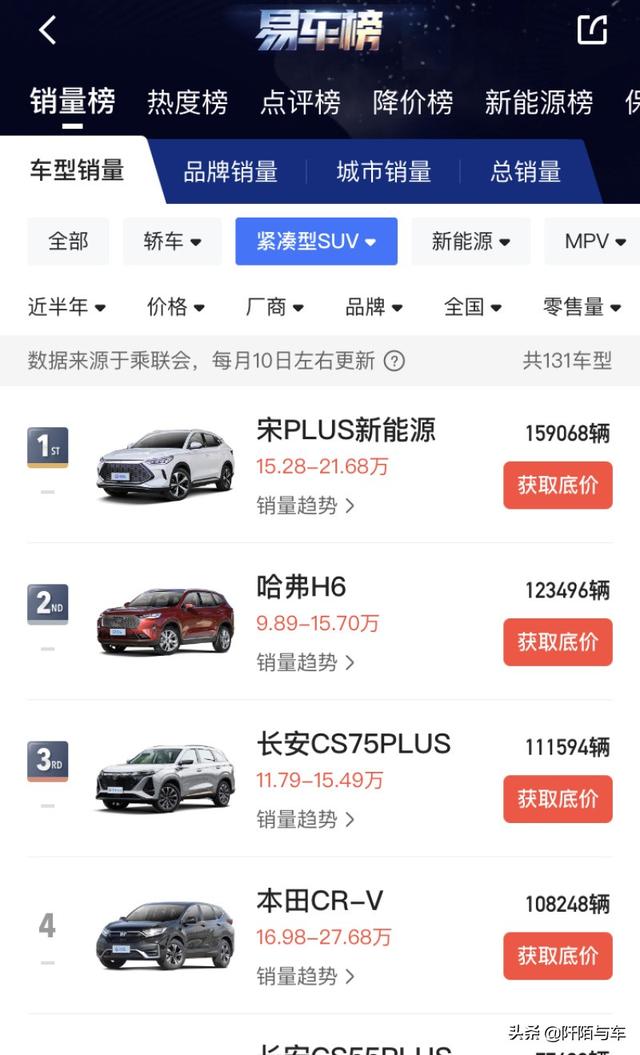
Task: Go back using the top-left arrow
Action: (x=47, y=30)
